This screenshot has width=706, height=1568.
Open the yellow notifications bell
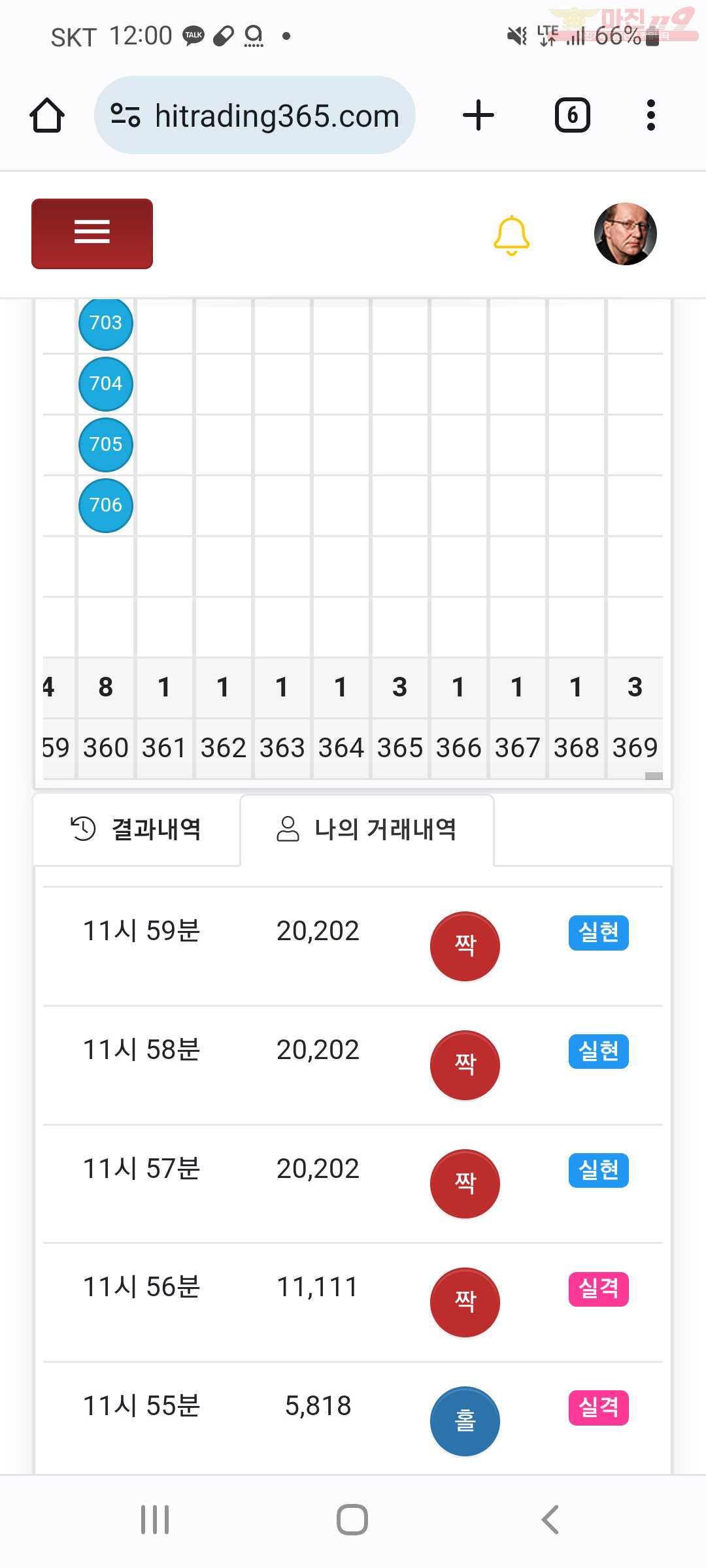tap(511, 235)
